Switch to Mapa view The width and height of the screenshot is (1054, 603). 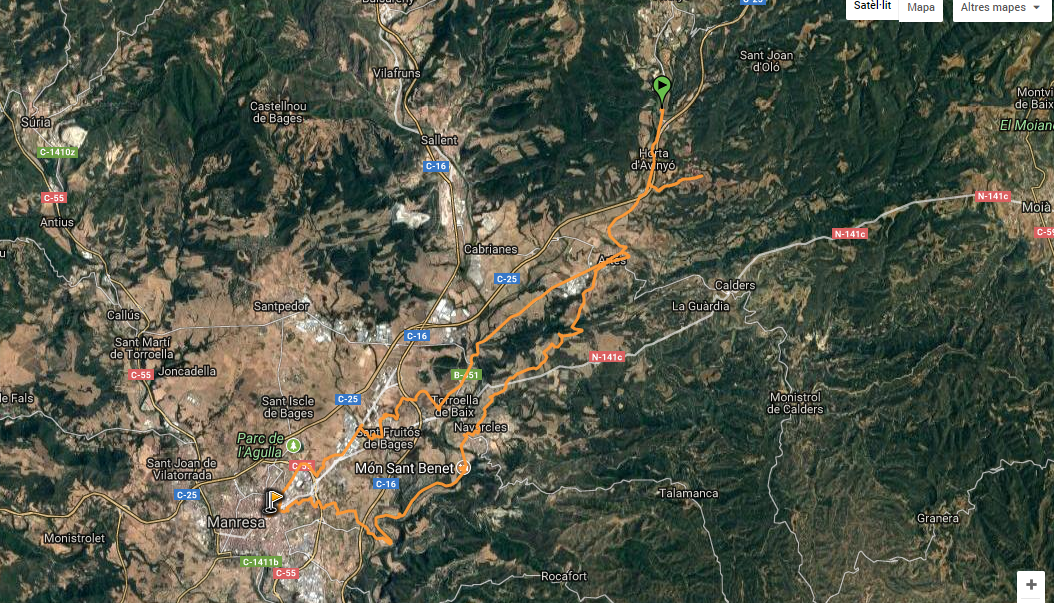pyautogui.click(x=921, y=8)
